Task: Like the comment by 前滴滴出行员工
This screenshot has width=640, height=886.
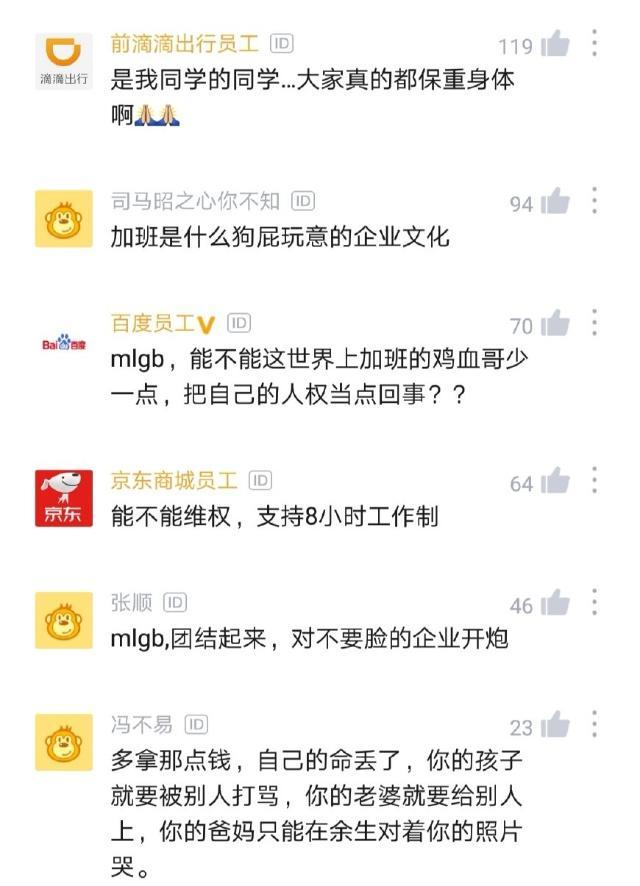Action: click(555, 44)
